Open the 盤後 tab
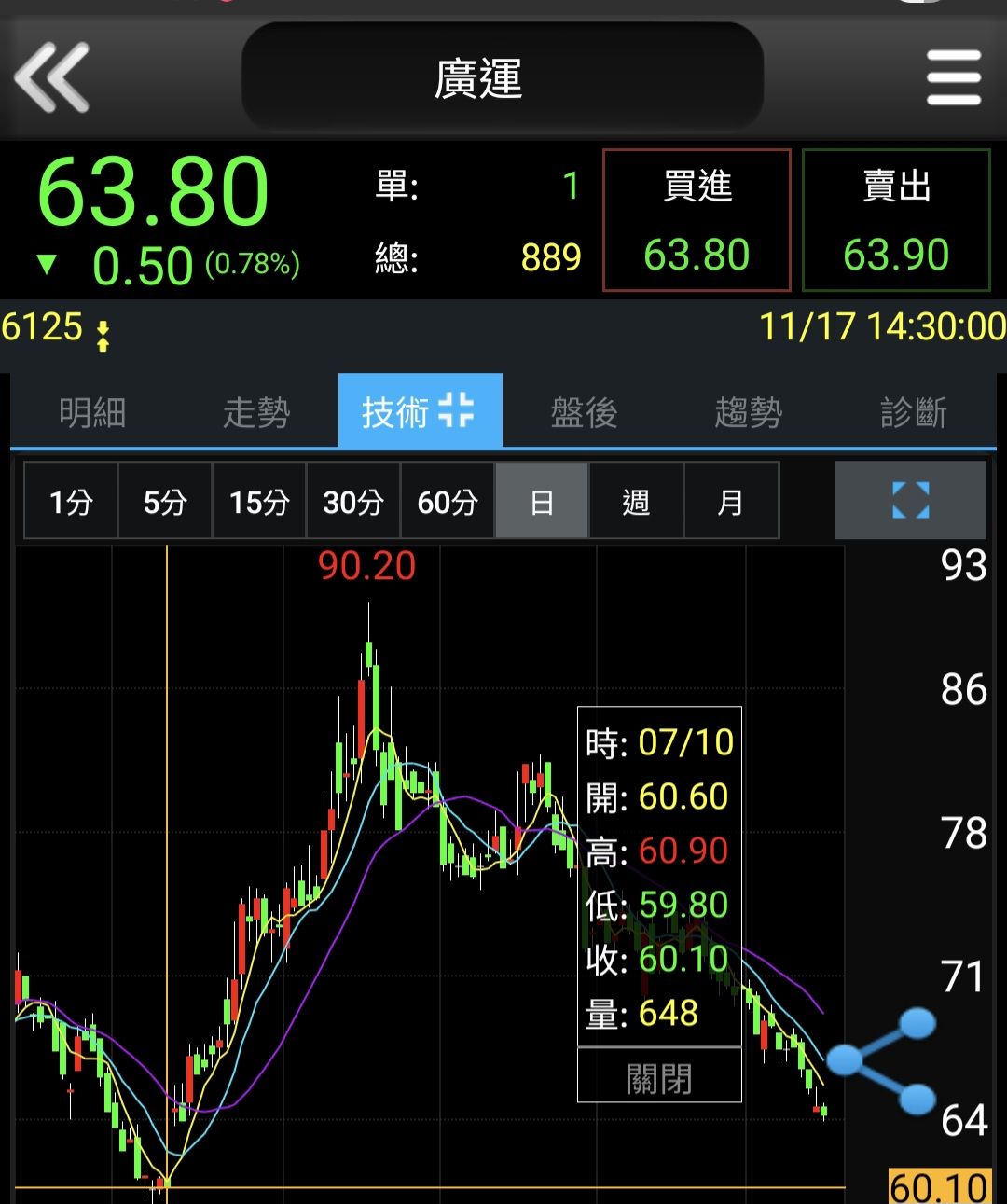This screenshot has width=1007, height=1204. [x=584, y=412]
